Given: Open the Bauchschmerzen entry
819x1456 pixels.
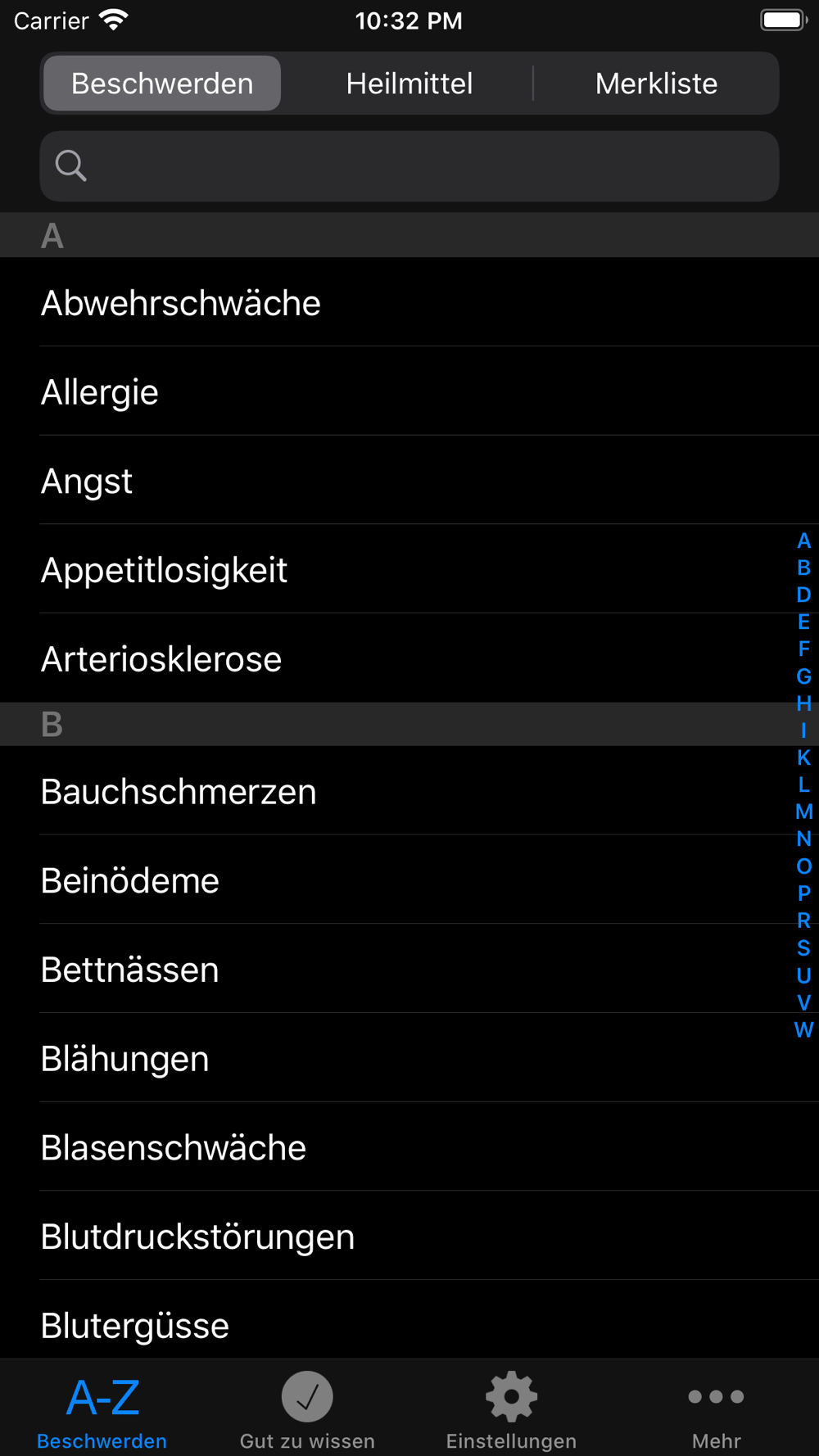Looking at the screenshot, I should tap(409, 791).
